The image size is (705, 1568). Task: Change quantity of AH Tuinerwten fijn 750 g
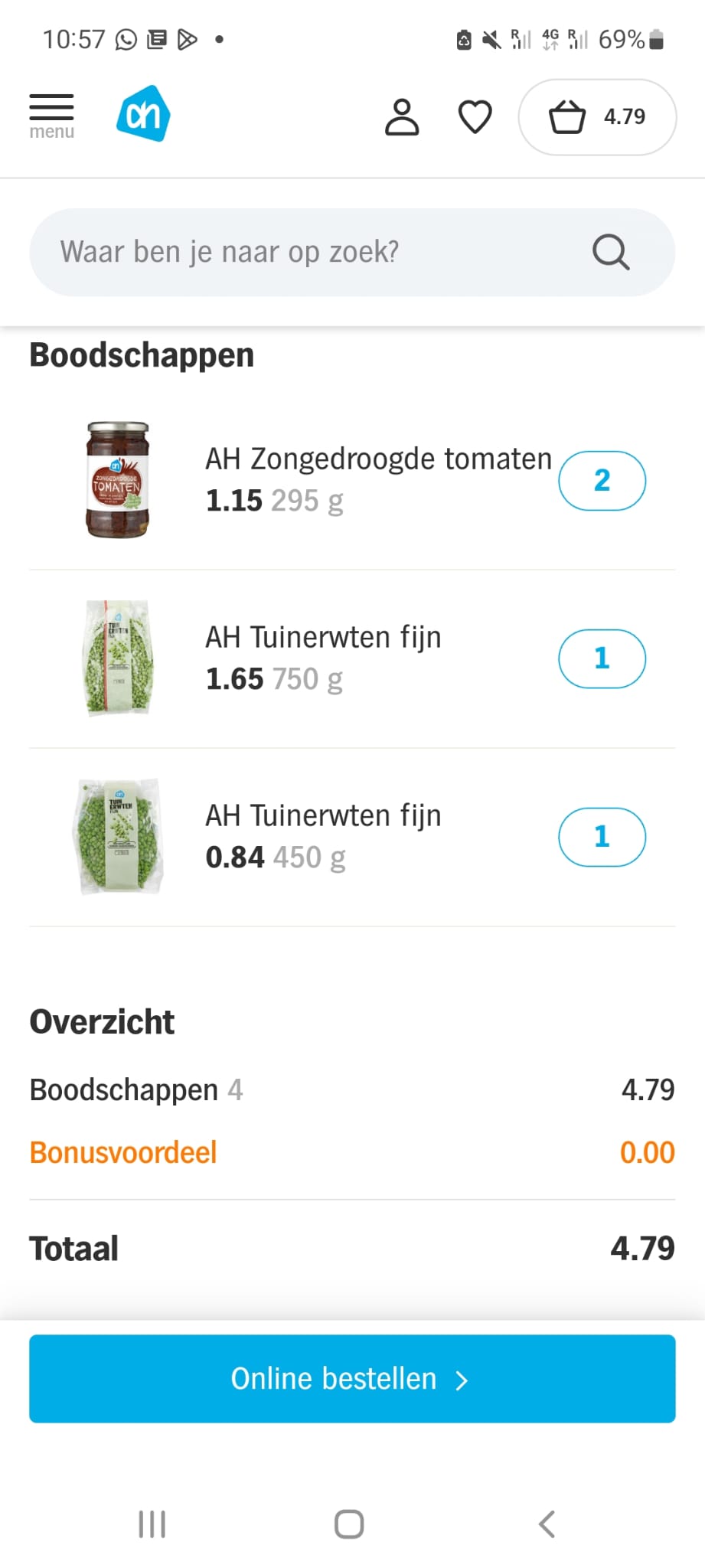click(x=602, y=658)
